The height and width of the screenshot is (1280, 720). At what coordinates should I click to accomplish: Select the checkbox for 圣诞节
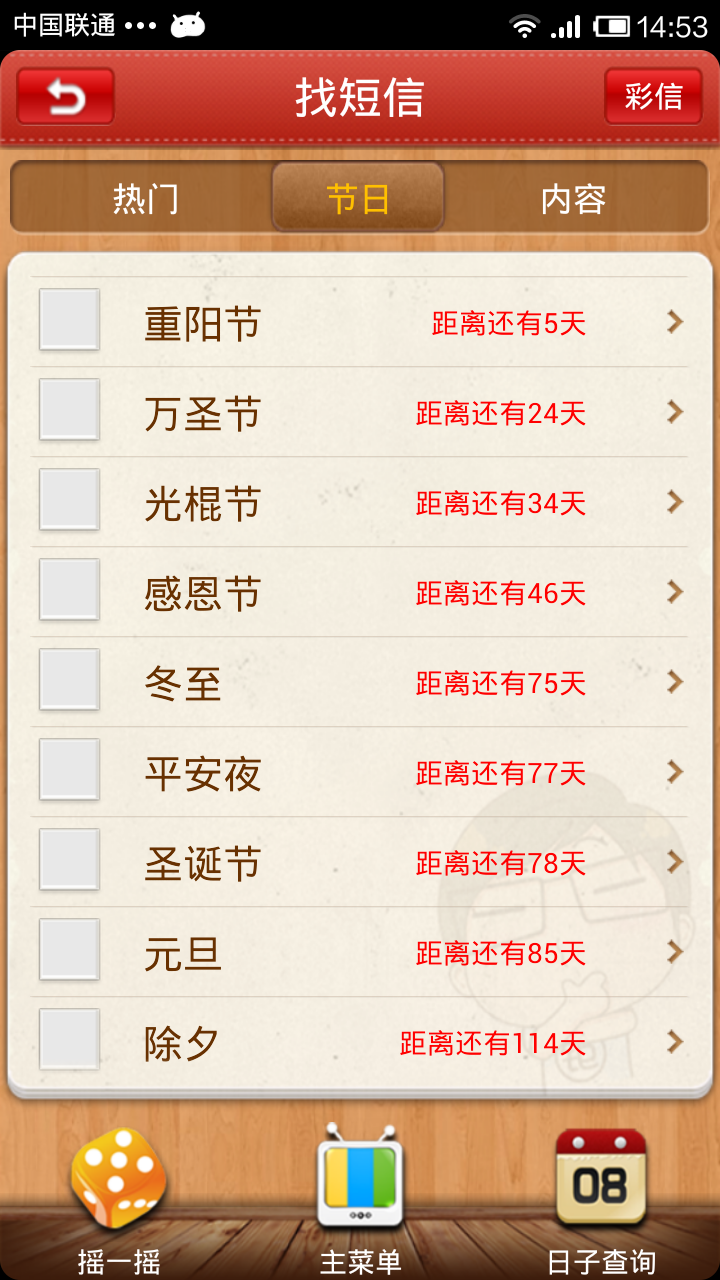pos(69,860)
